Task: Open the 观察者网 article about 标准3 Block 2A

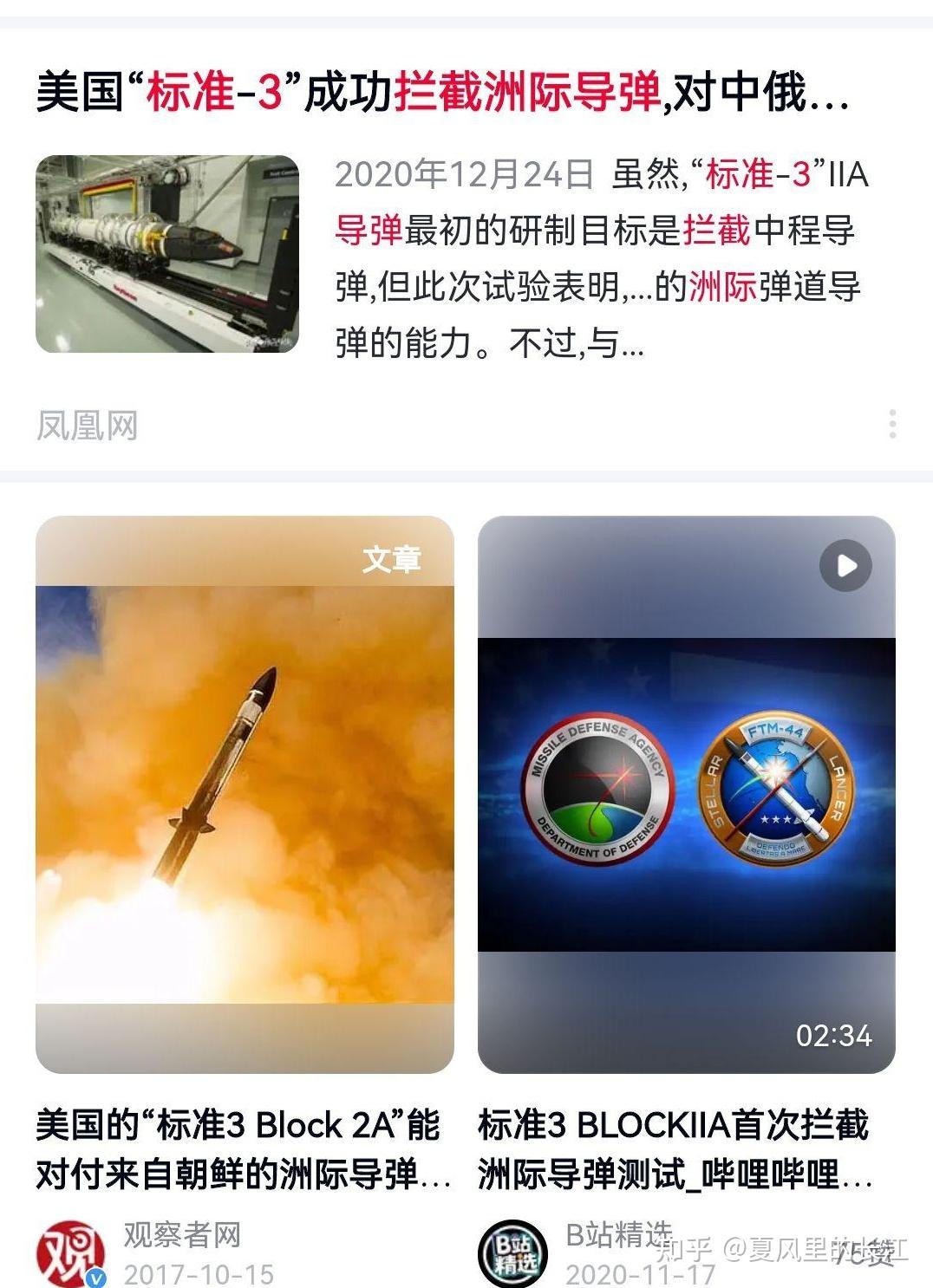Action: 243,1148
